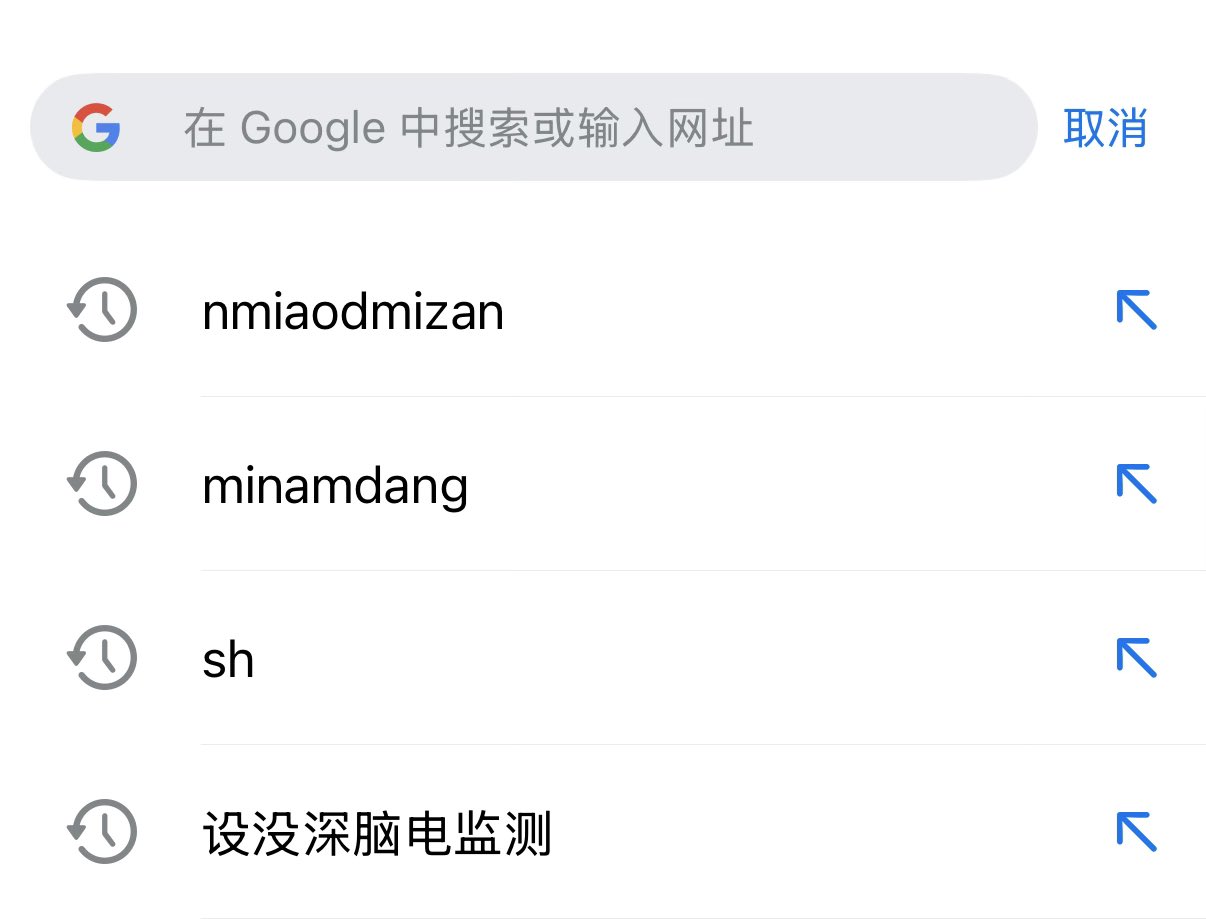Open the 设没深脑电监测 history entry
This screenshot has height=924, width=1206.
(x=376, y=834)
